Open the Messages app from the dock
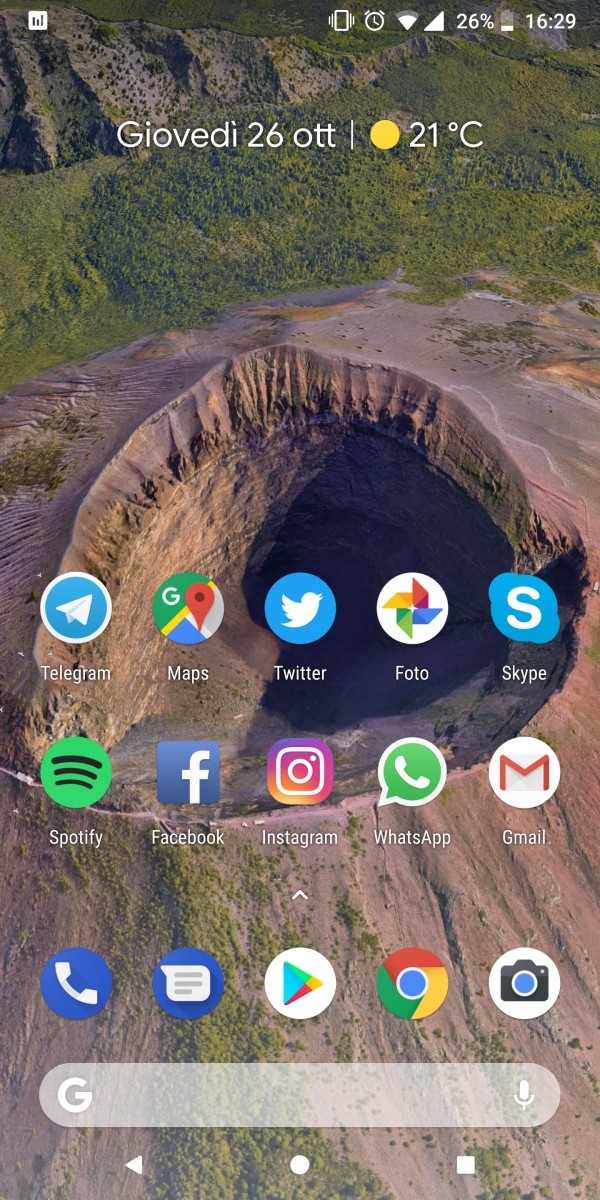 click(188, 984)
